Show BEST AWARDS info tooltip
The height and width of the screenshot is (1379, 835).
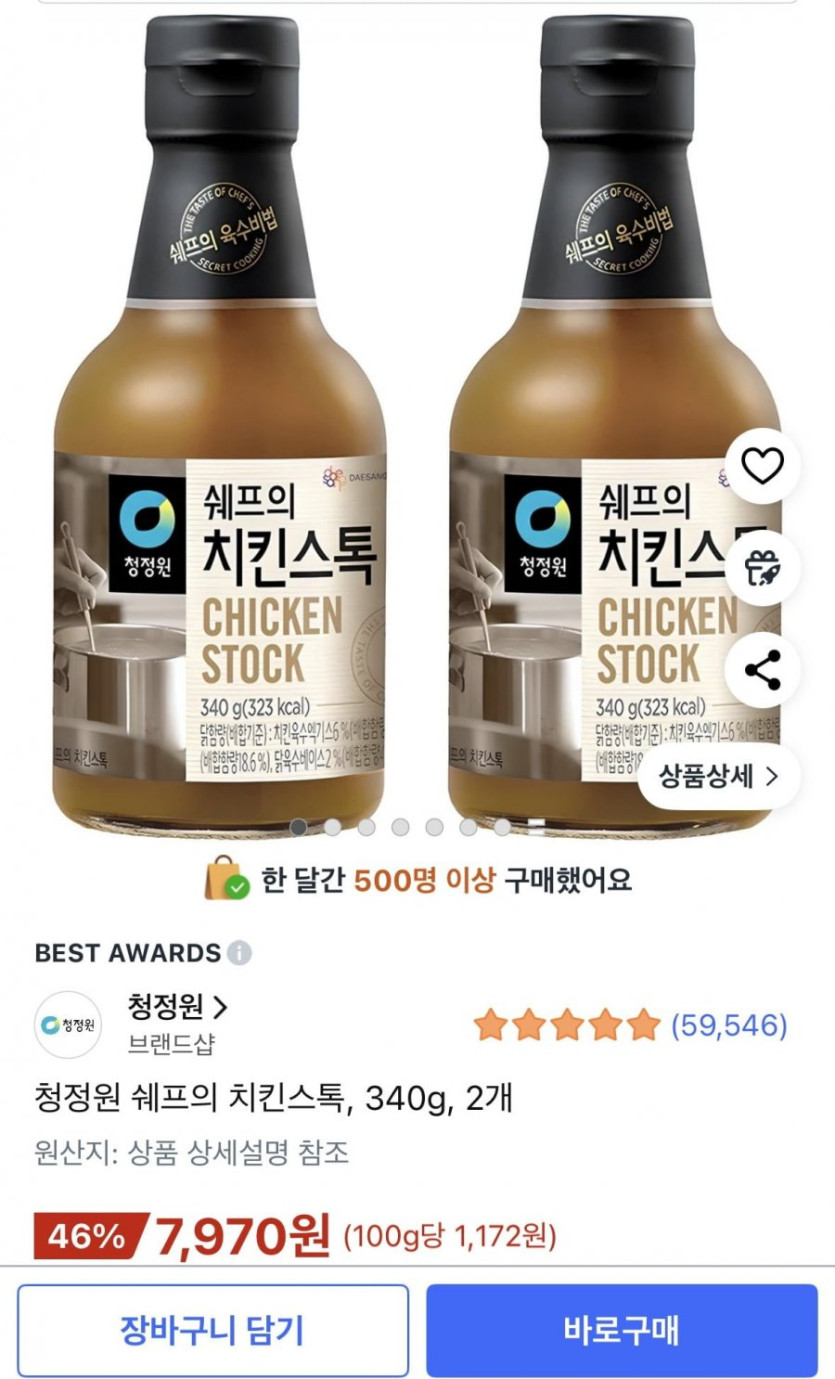click(x=239, y=953)
